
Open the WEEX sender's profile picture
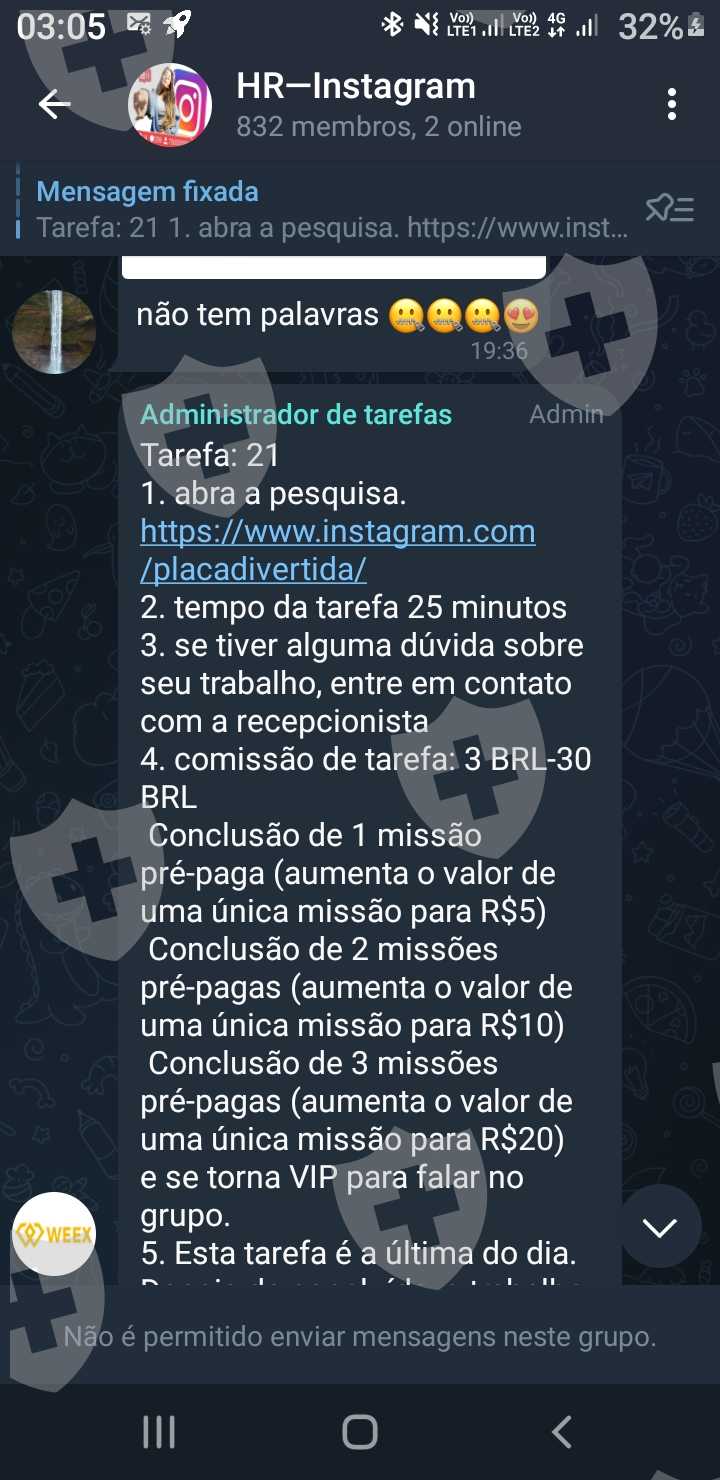click(54, 1234)
